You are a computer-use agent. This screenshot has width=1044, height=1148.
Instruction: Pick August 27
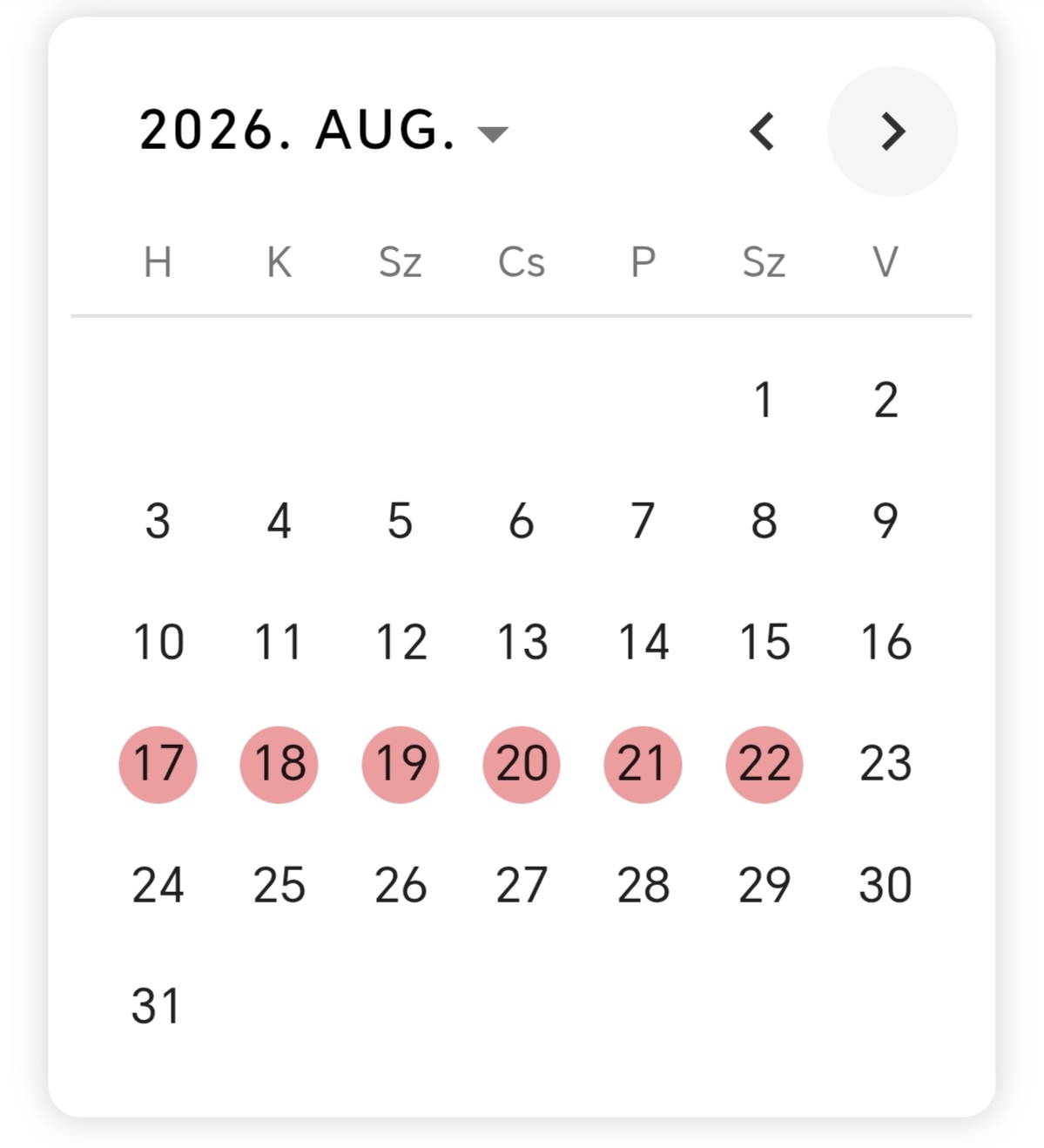point(522,885)
